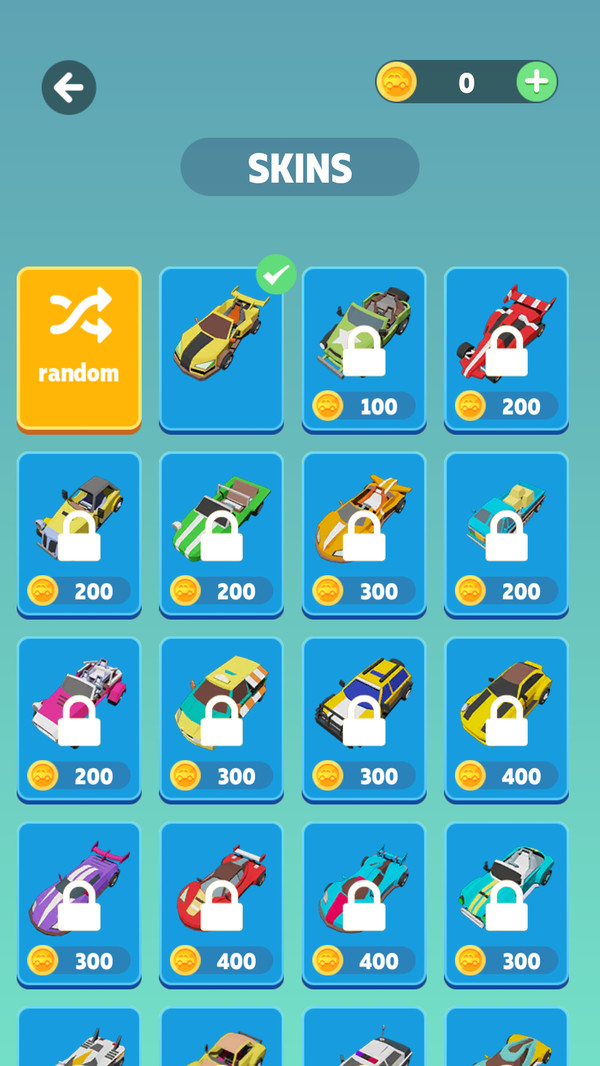
Task: Add more coins with plus button
Action: pyautogui.click(x=537, y=82)
